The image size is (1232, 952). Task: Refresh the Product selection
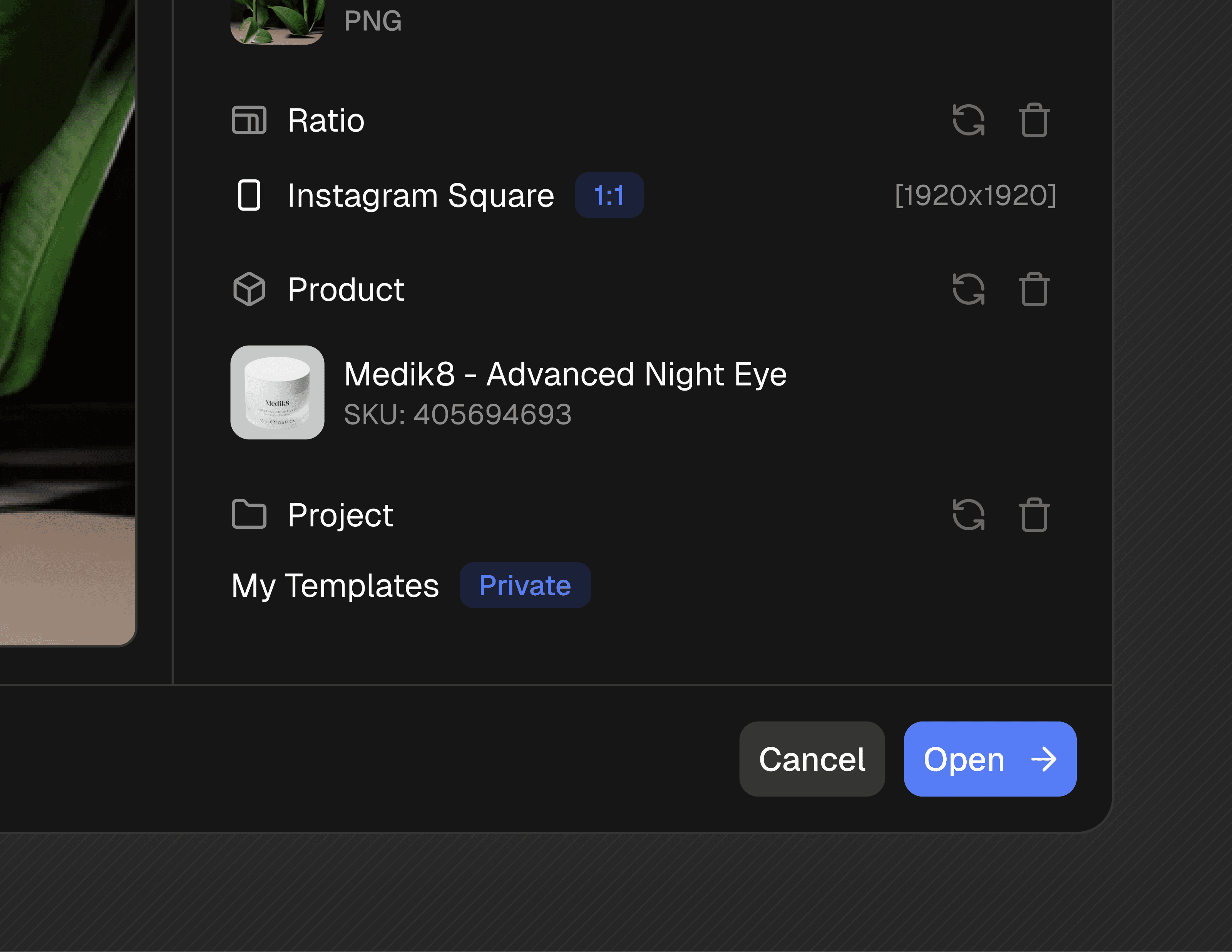pyautogui.click(x=968, y=289)
